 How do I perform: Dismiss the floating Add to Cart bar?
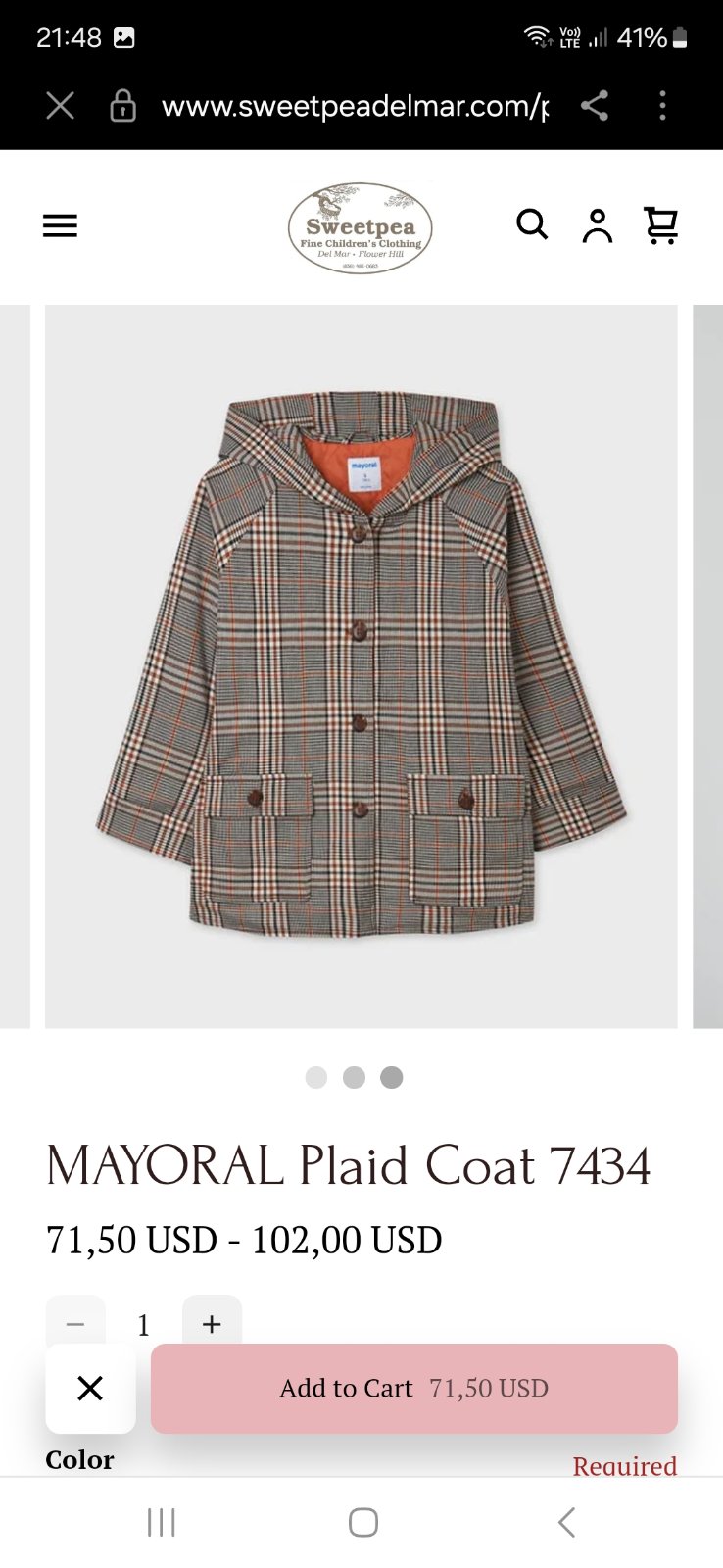point(90,1389)
